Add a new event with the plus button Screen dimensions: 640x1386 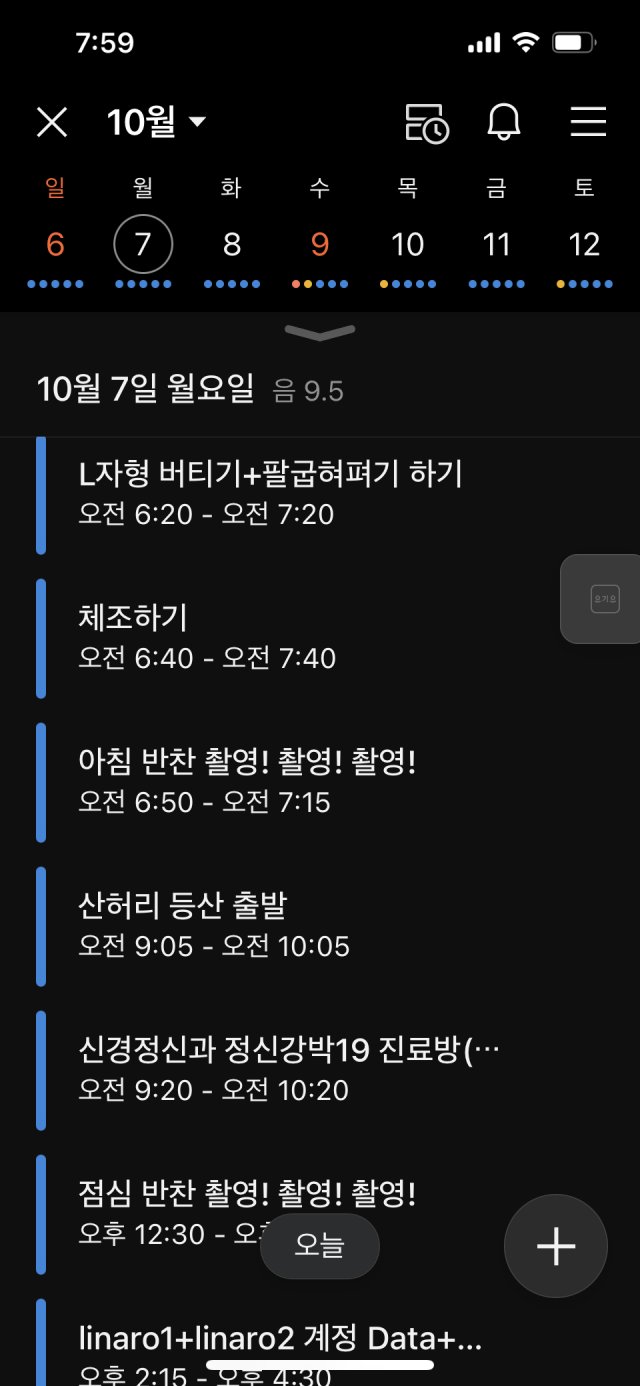tap(556, 1246)
